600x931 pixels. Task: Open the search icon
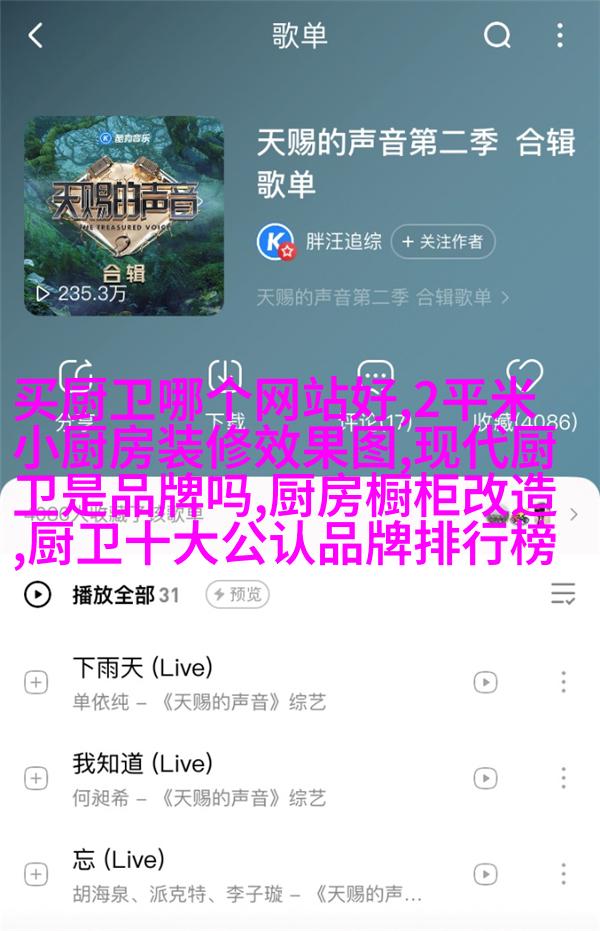tap(497, 37)
